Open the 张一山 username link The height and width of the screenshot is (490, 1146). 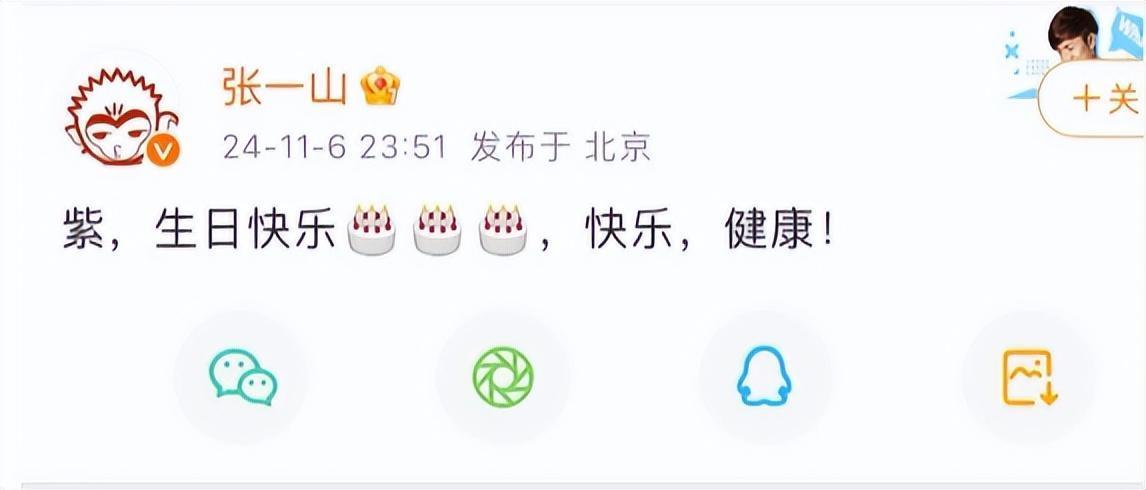tap(285, 88)
